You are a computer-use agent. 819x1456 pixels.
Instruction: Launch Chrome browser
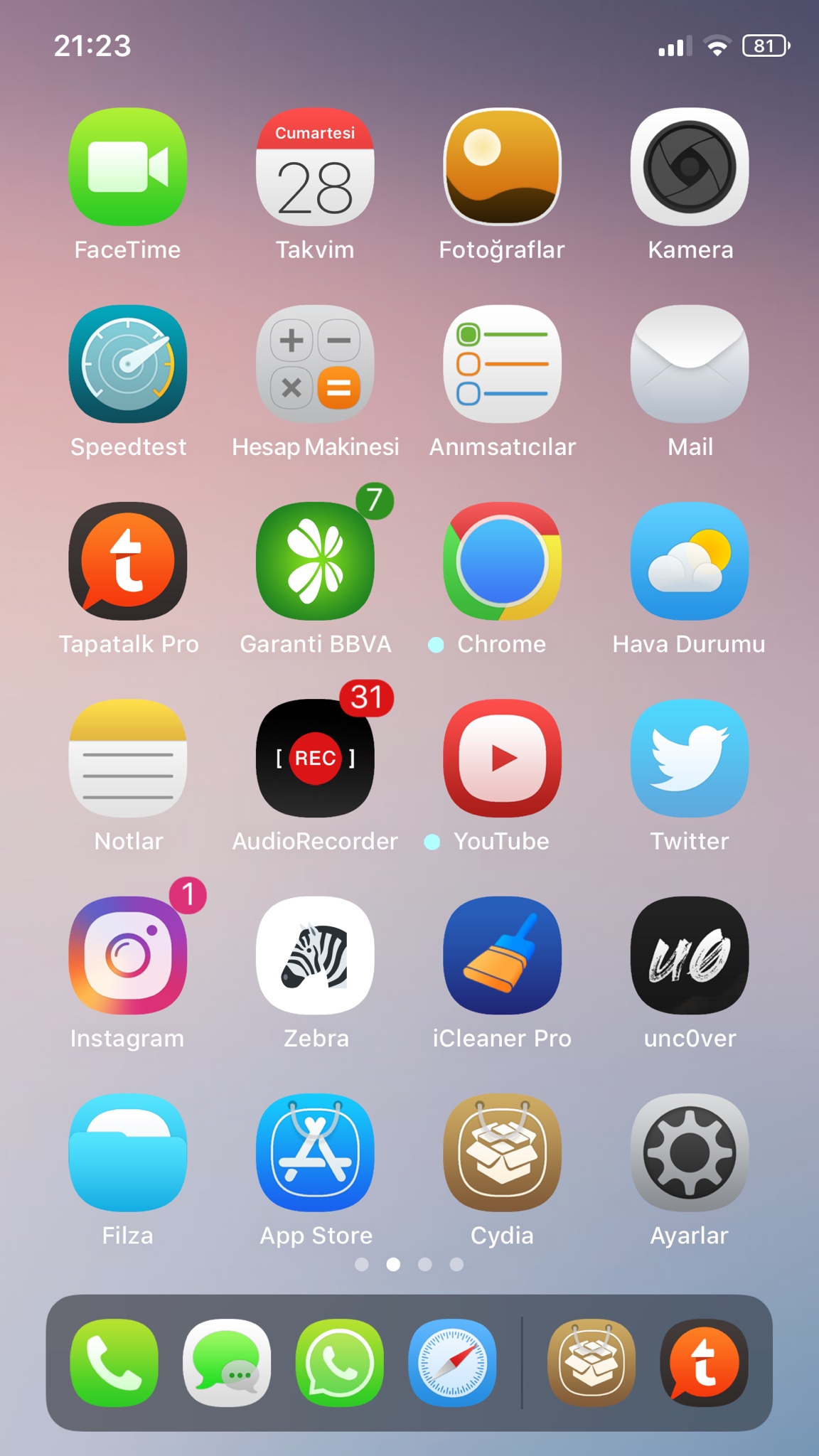coord(502,562)
